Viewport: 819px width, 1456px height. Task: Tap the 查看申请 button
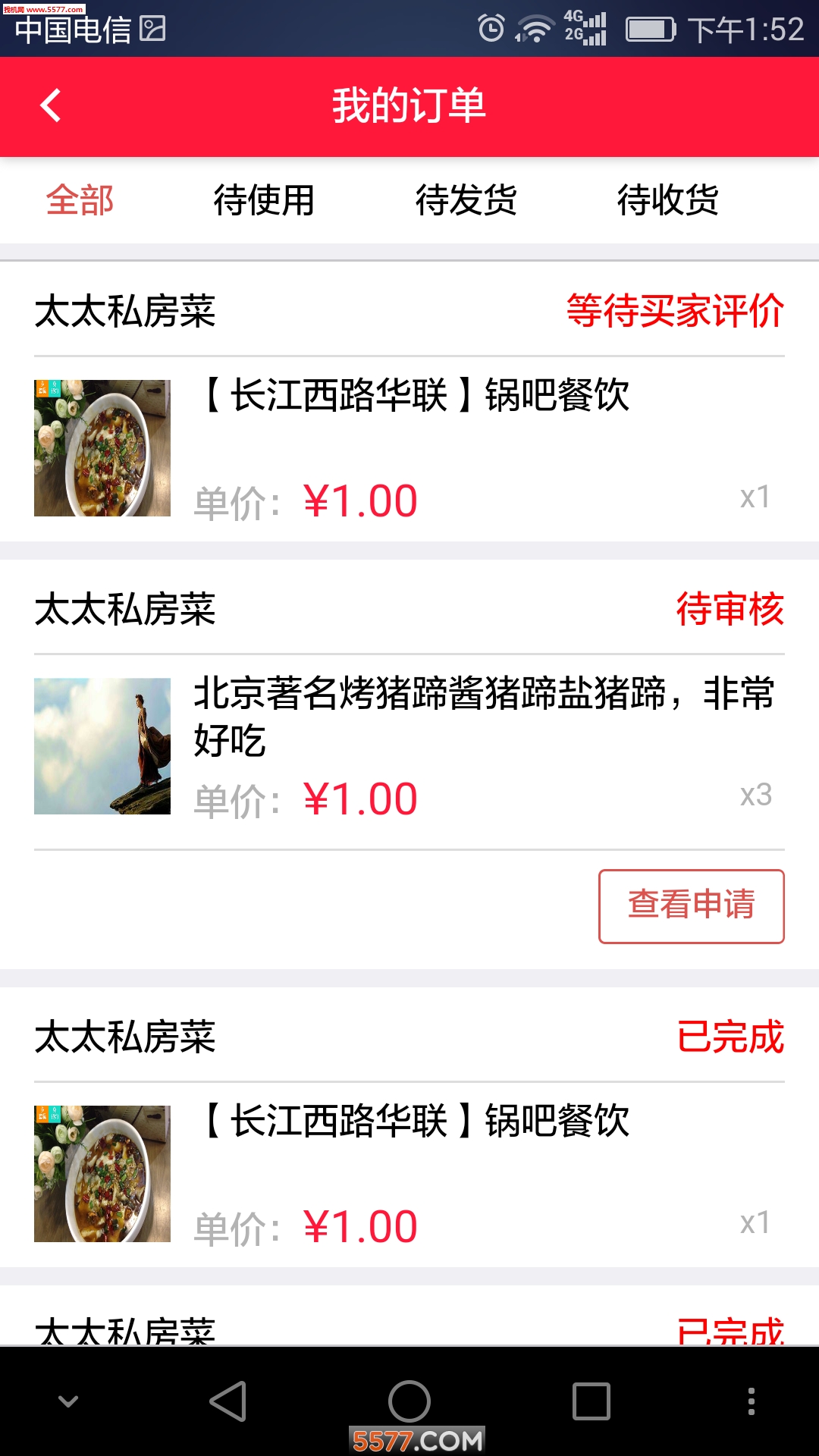pyautogui.click(x=691, y=905)
